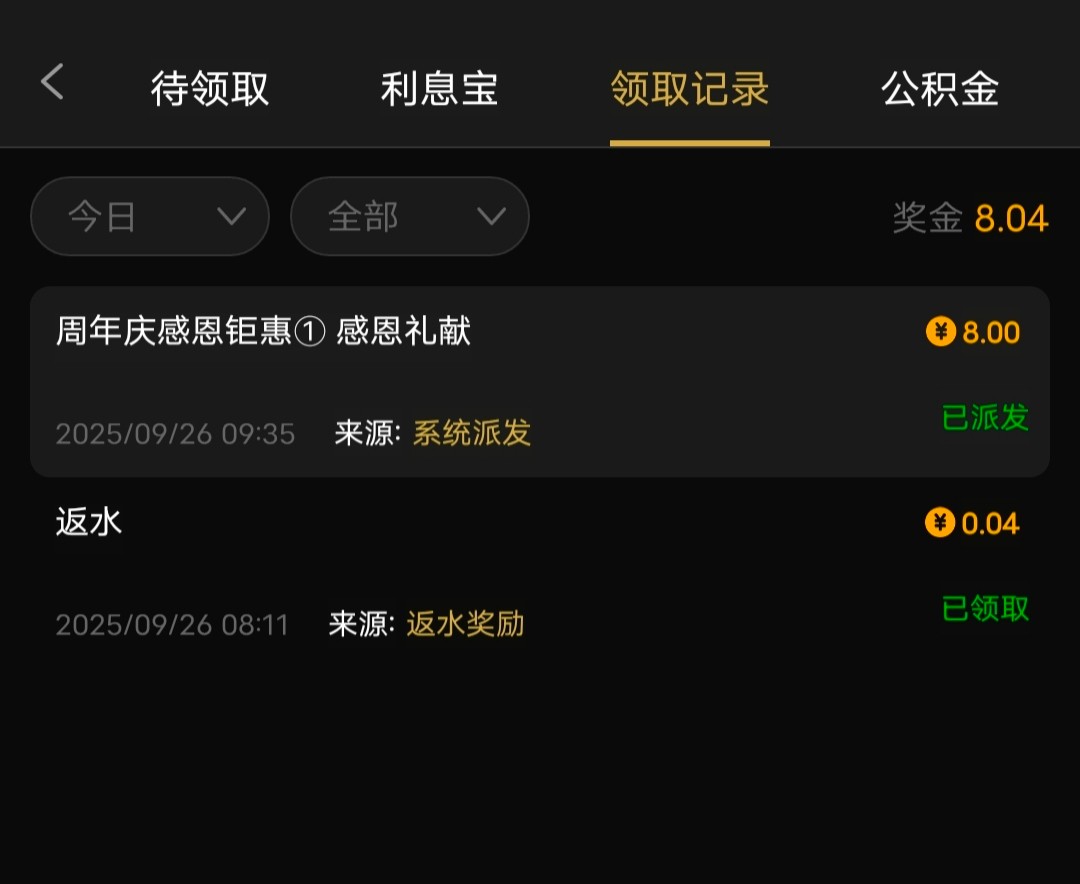
Task: Switch to the 公积金 tab
Action: [940, 89]
